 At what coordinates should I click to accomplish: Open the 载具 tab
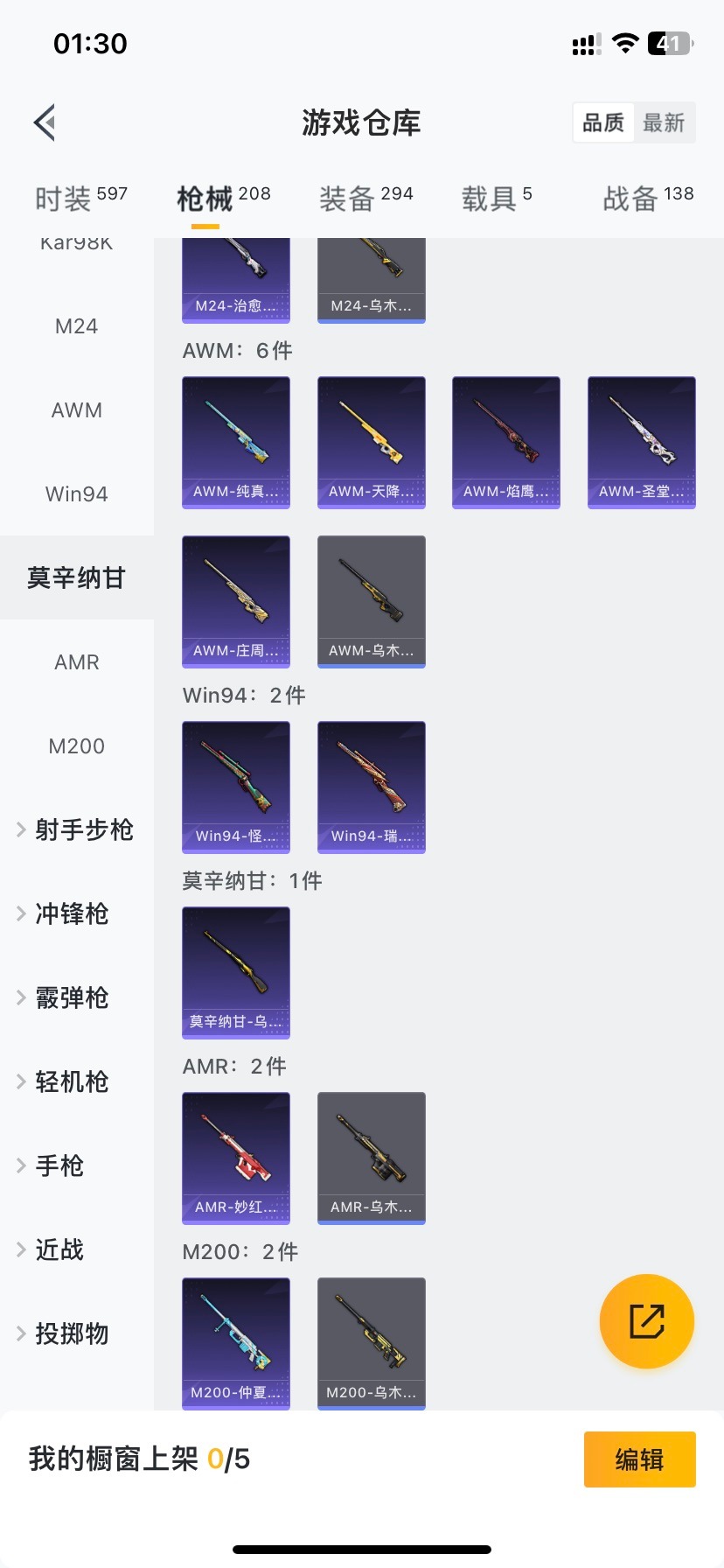click(496, 199)
